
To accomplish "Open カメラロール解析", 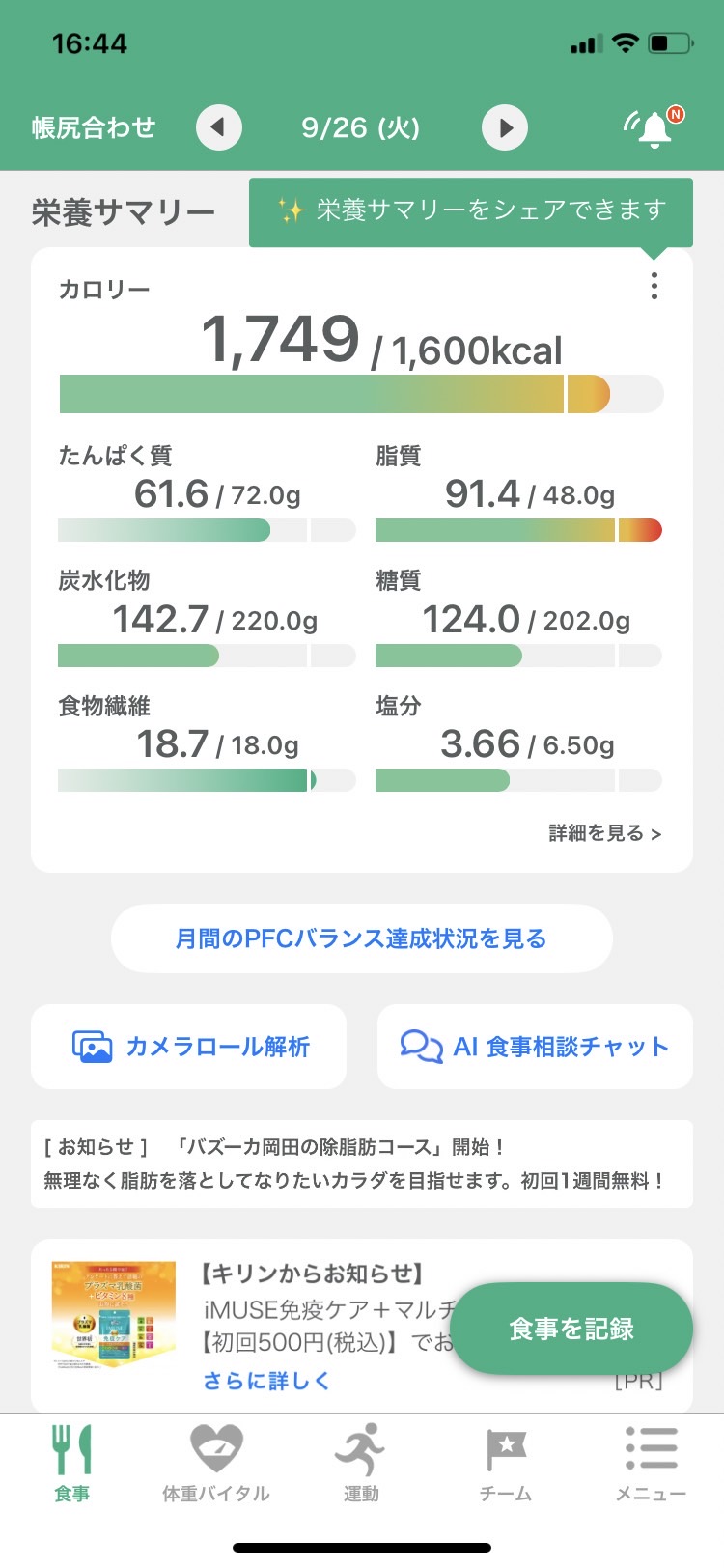I will [x=189, y=1047].
